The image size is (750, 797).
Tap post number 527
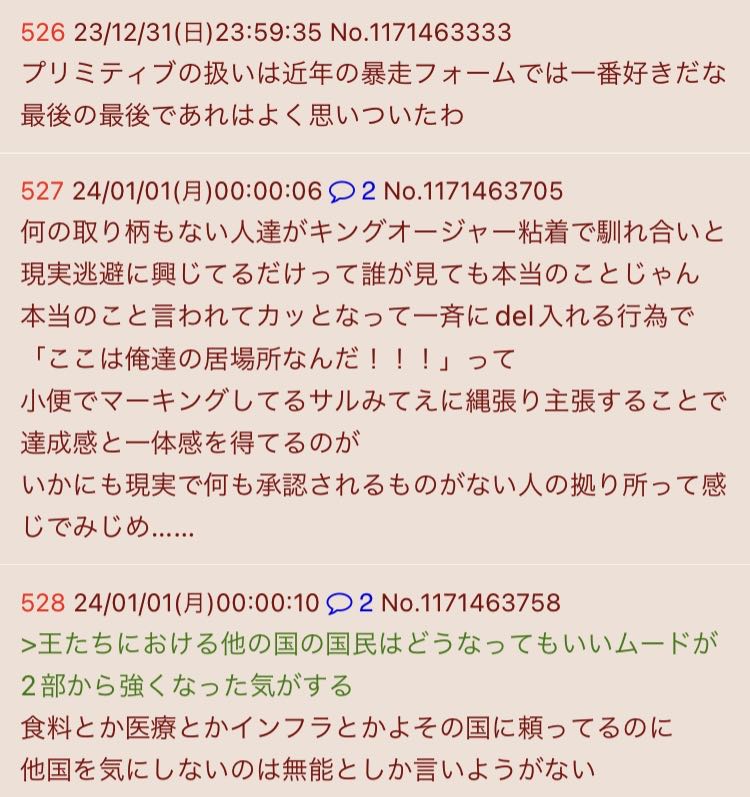(x=42, y=190)
